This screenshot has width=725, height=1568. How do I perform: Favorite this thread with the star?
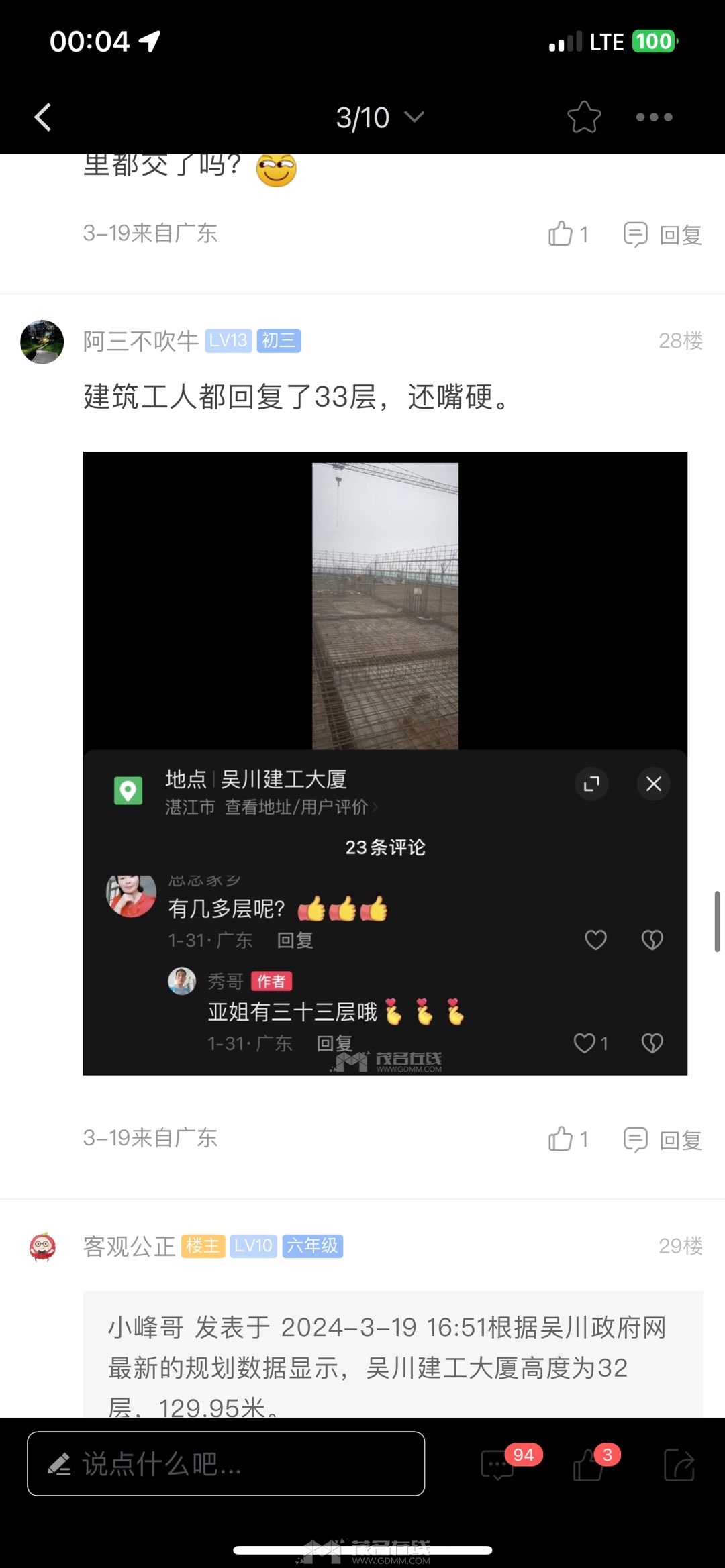[x=583, y=117]
